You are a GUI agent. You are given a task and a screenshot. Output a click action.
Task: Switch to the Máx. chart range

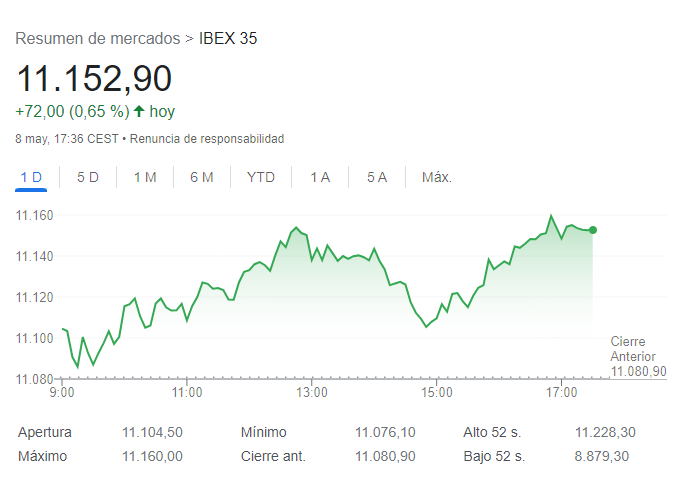(437, 177)
